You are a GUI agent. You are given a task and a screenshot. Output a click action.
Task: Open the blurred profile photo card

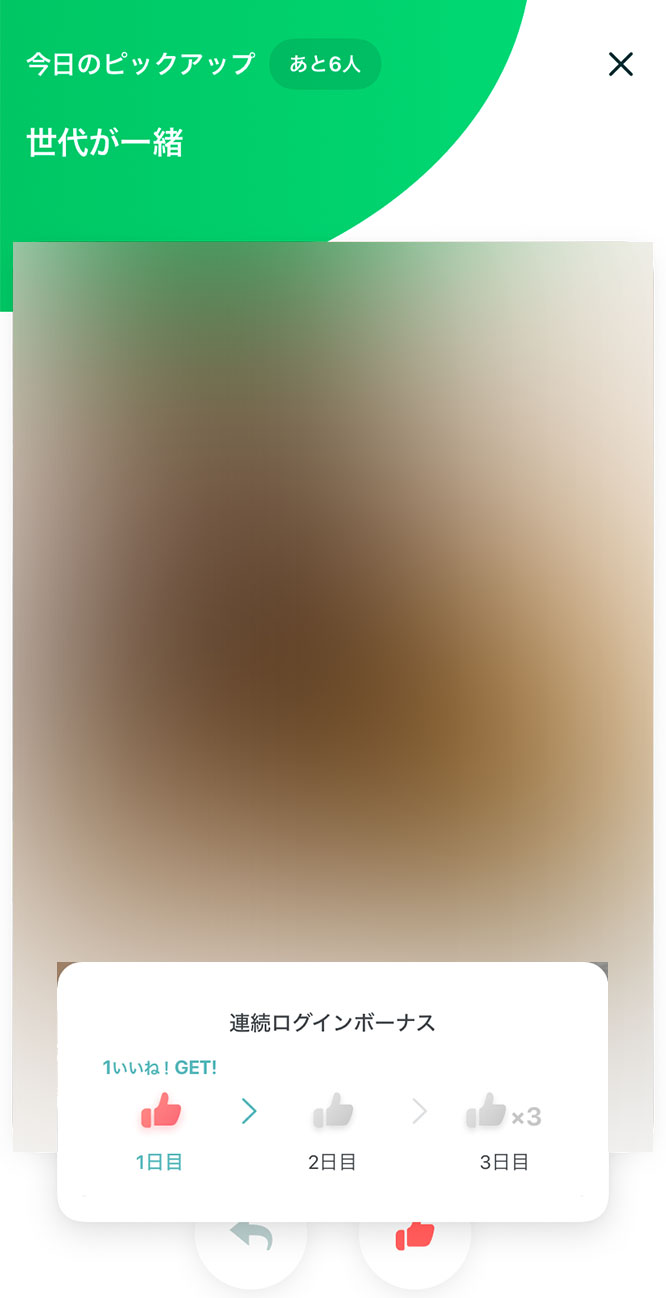(332, 600)
